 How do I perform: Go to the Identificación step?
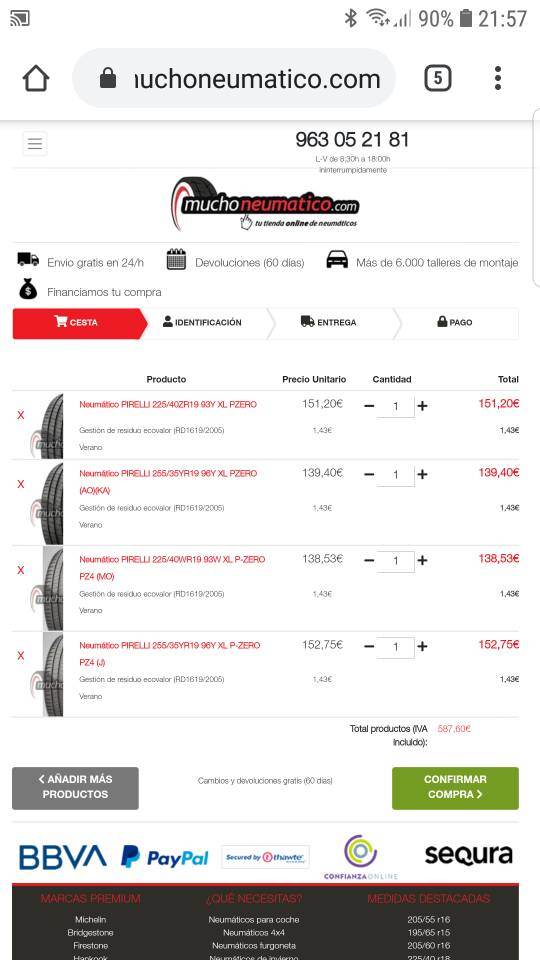point(202,323)
